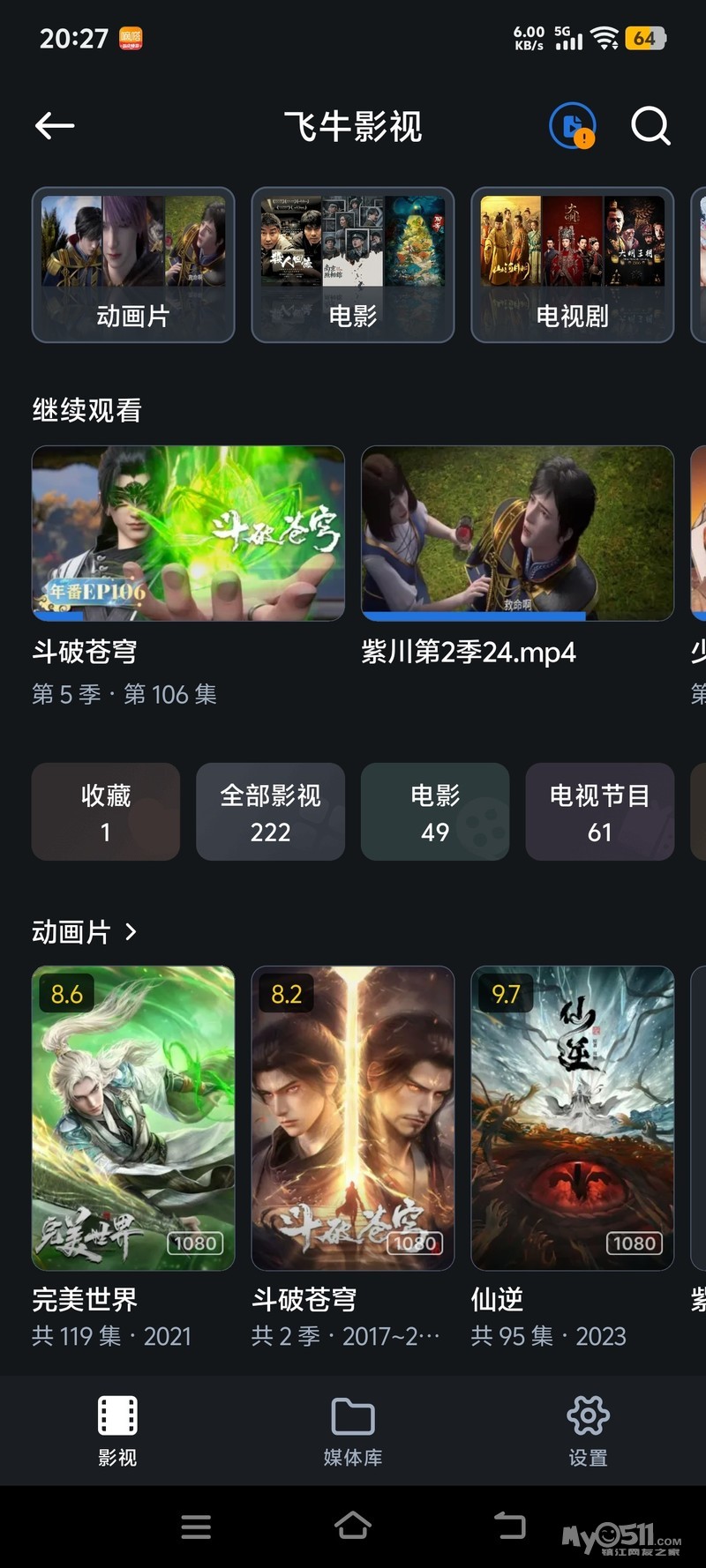Tap the back arrow in the header
The image size is (706, 1568).
coord(55,126)
